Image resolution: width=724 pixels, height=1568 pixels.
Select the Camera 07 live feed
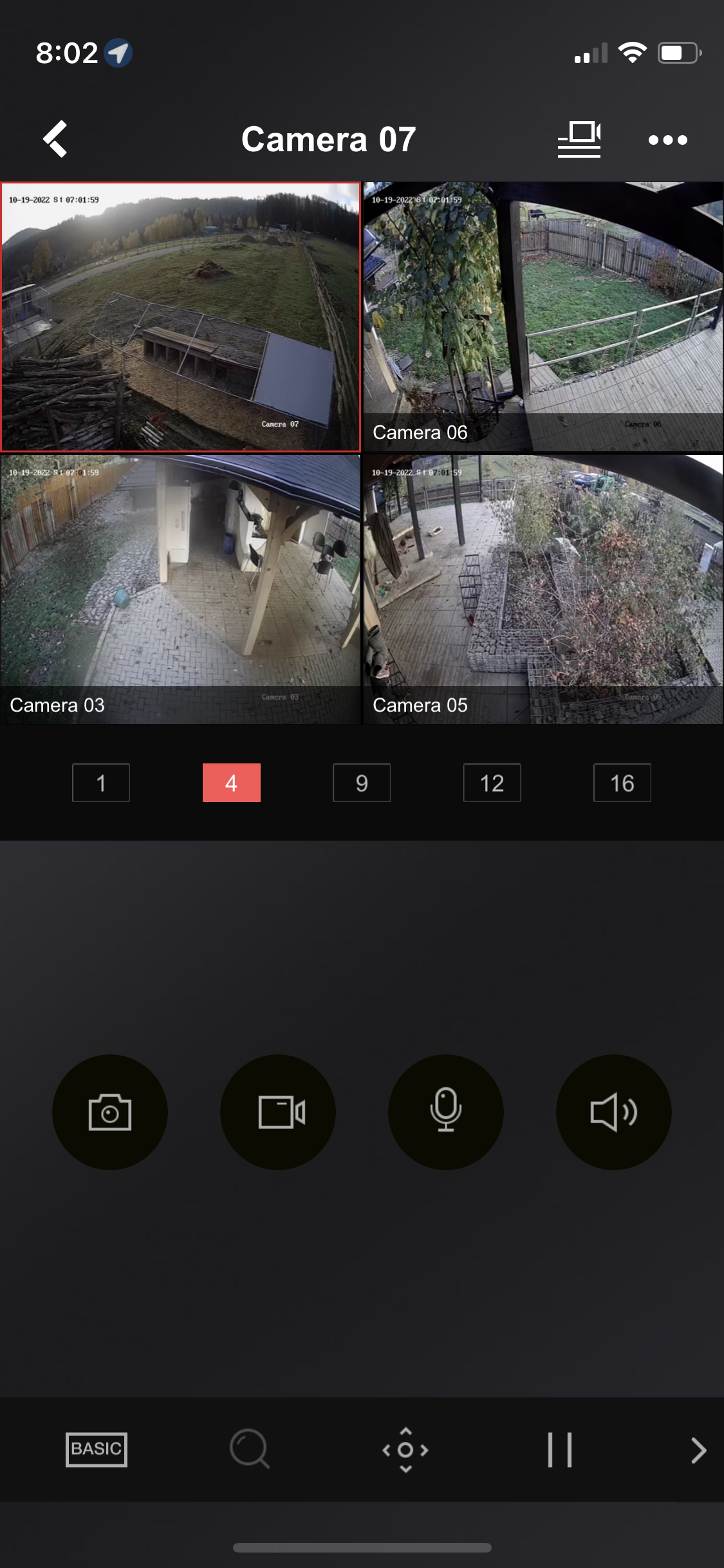(180, 317)
